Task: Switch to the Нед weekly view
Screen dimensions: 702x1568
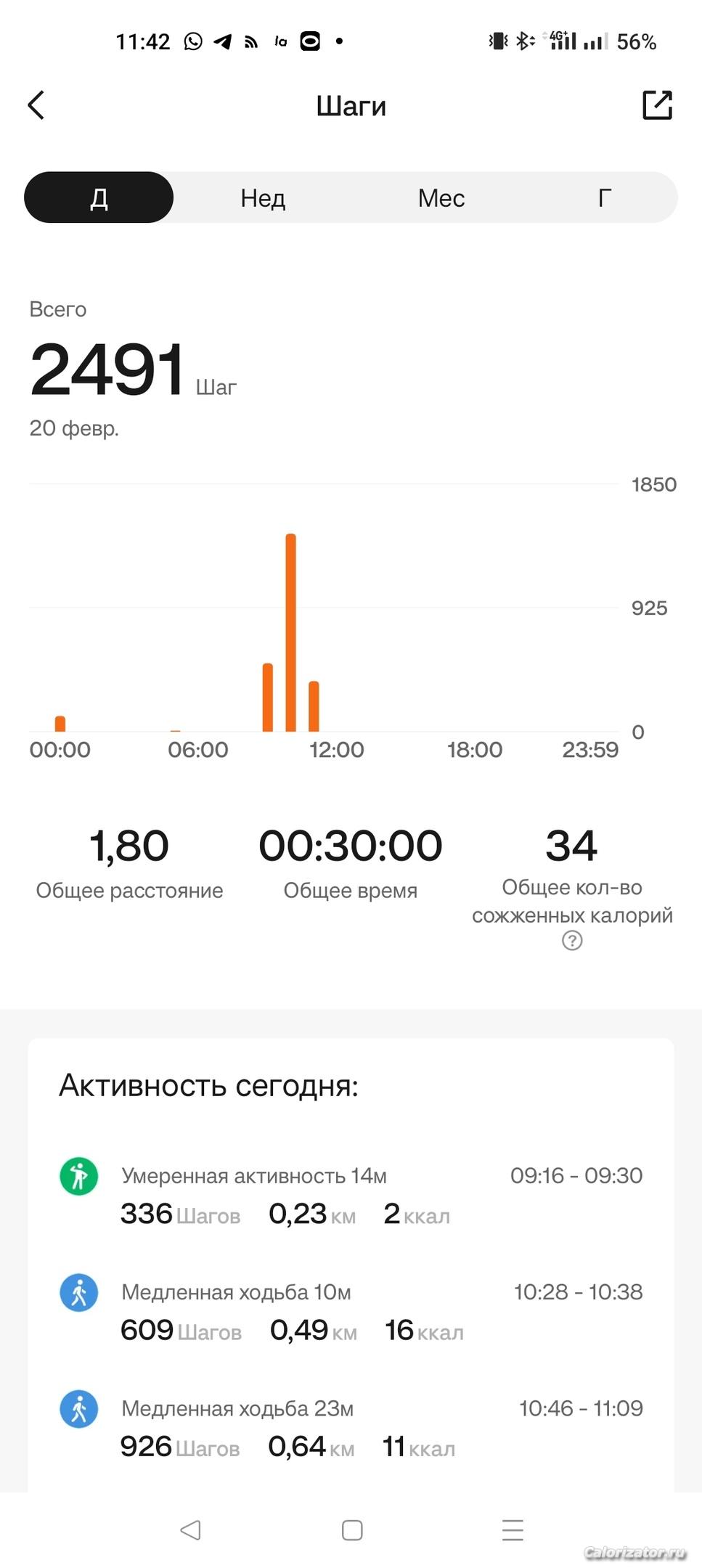Action: point(263,197)
